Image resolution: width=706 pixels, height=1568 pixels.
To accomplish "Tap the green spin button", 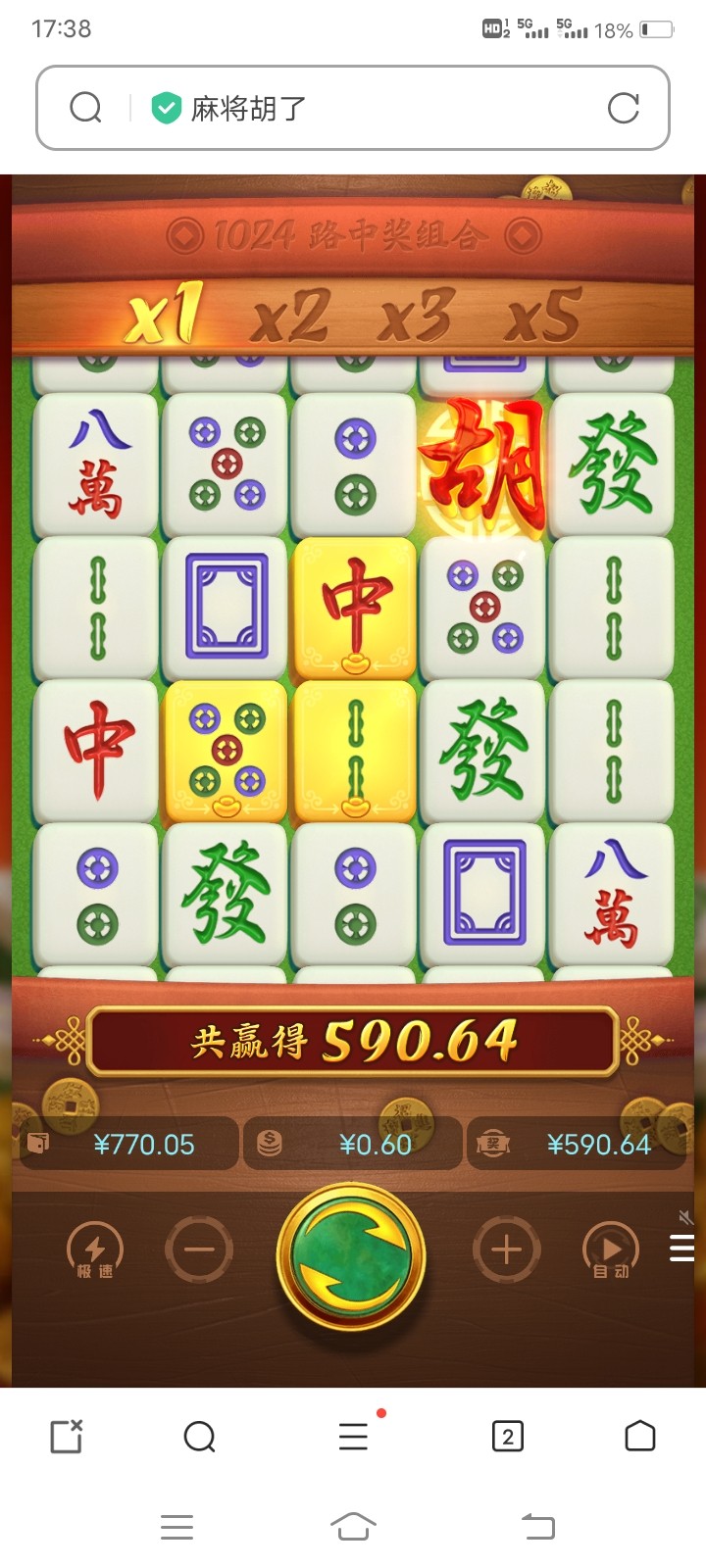I will (x=351, y=1255).
